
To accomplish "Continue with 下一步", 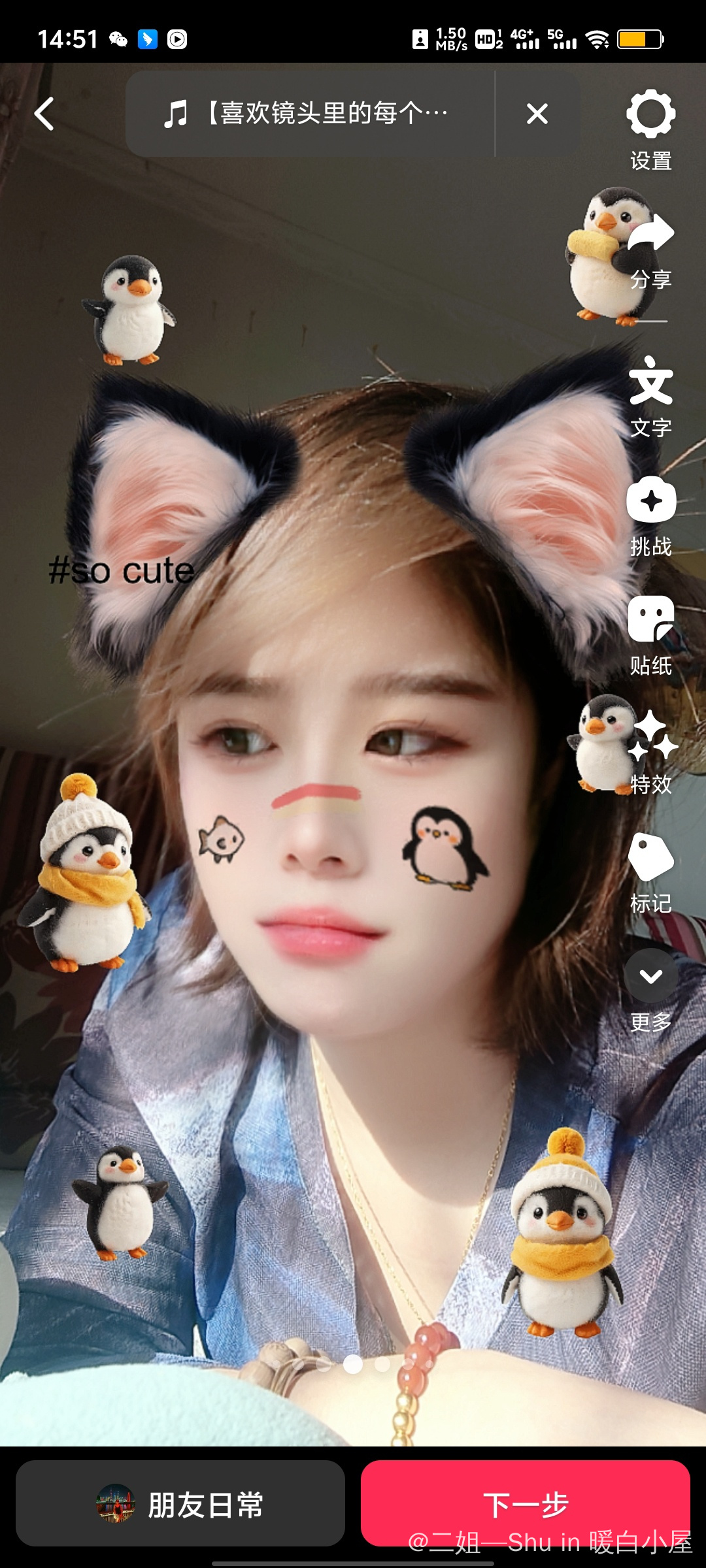I will [x=526, y=1504].
